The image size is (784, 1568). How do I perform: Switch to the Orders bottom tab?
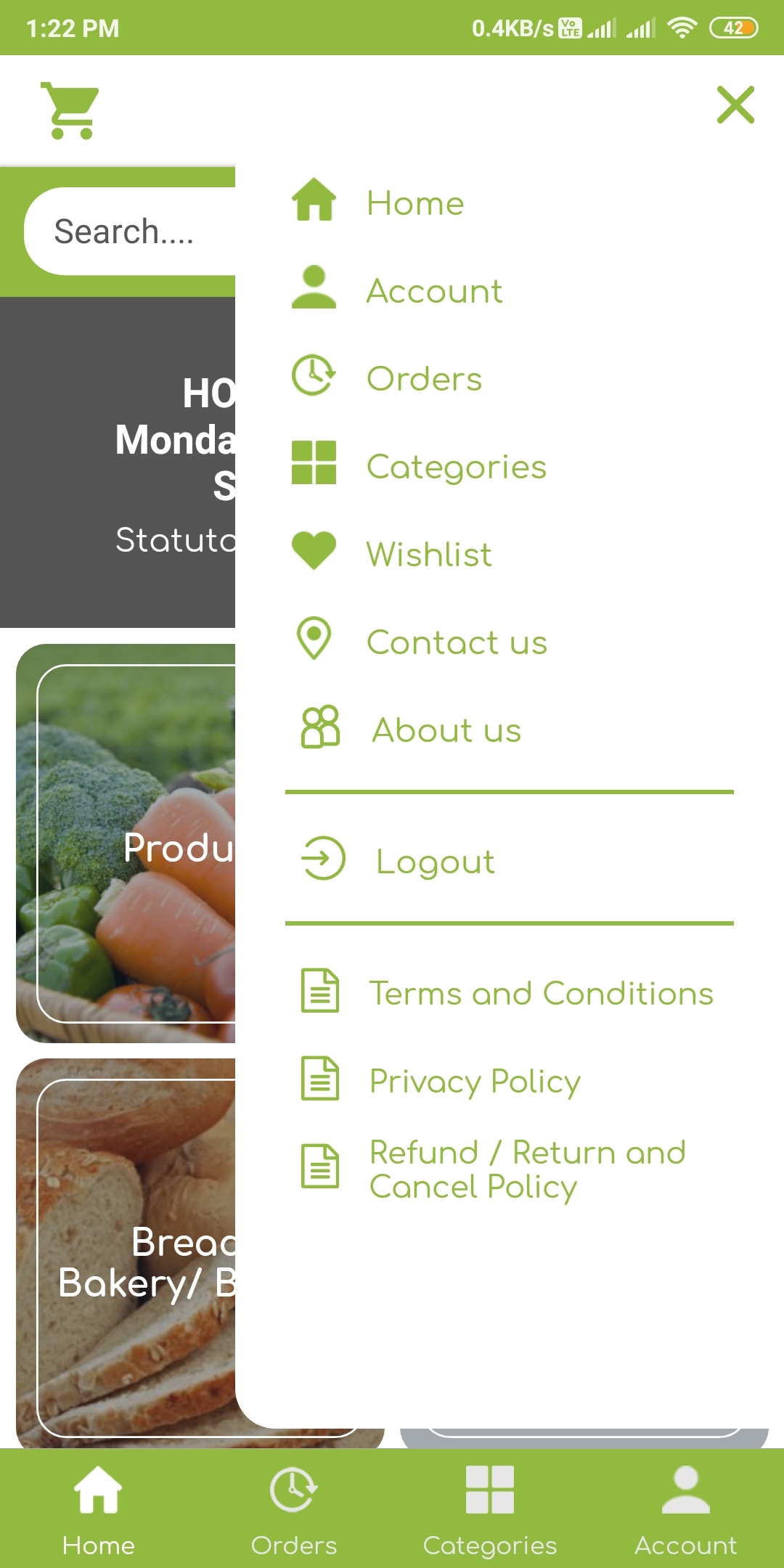point(293,1508)
